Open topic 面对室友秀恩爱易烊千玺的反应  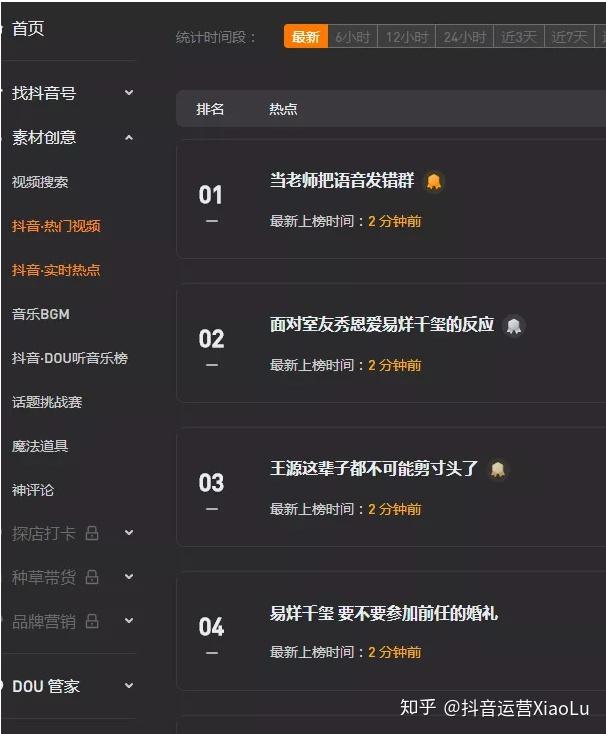coord(381,325)
